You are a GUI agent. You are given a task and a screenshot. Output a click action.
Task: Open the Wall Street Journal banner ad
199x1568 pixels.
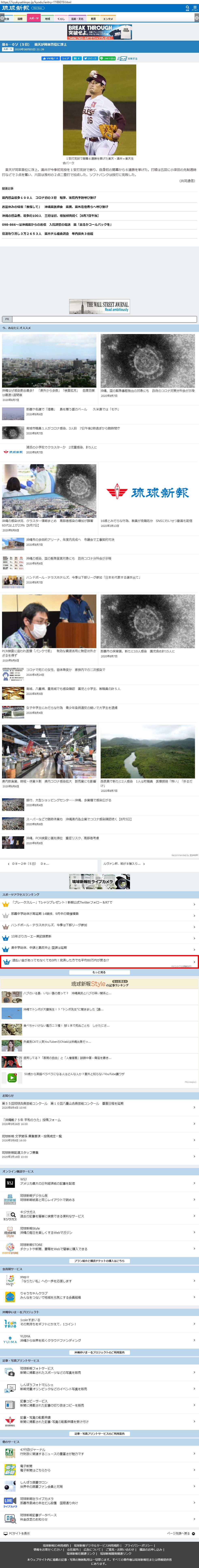pos(100,306)
